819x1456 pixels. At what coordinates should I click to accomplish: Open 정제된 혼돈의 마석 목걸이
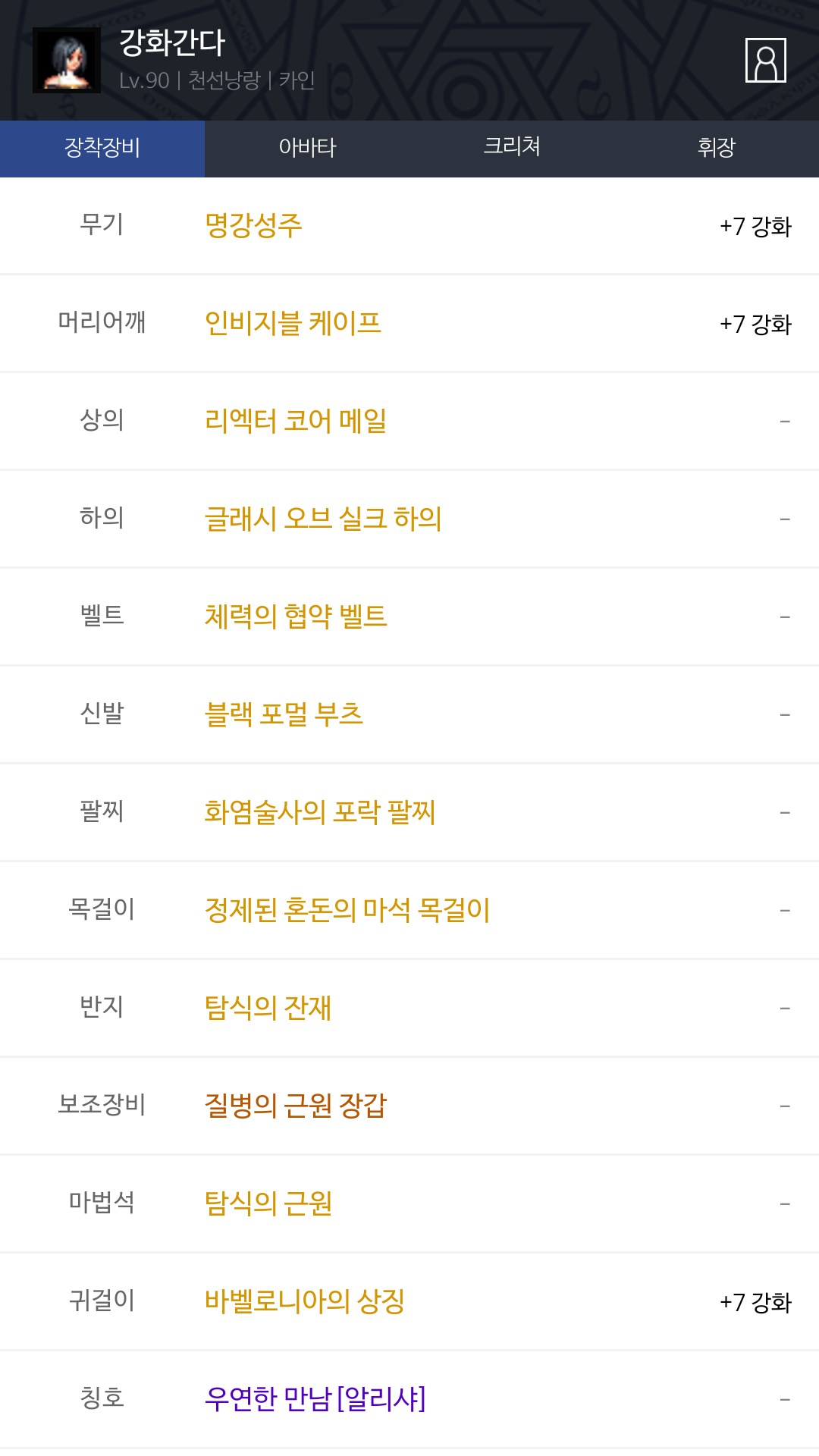pos(347,910)
